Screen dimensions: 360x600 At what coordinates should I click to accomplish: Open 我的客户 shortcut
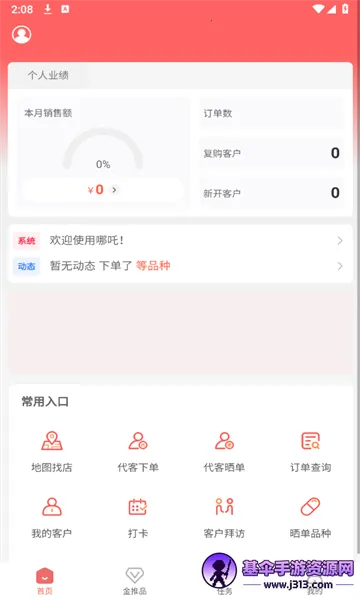(x=52, y=518)
